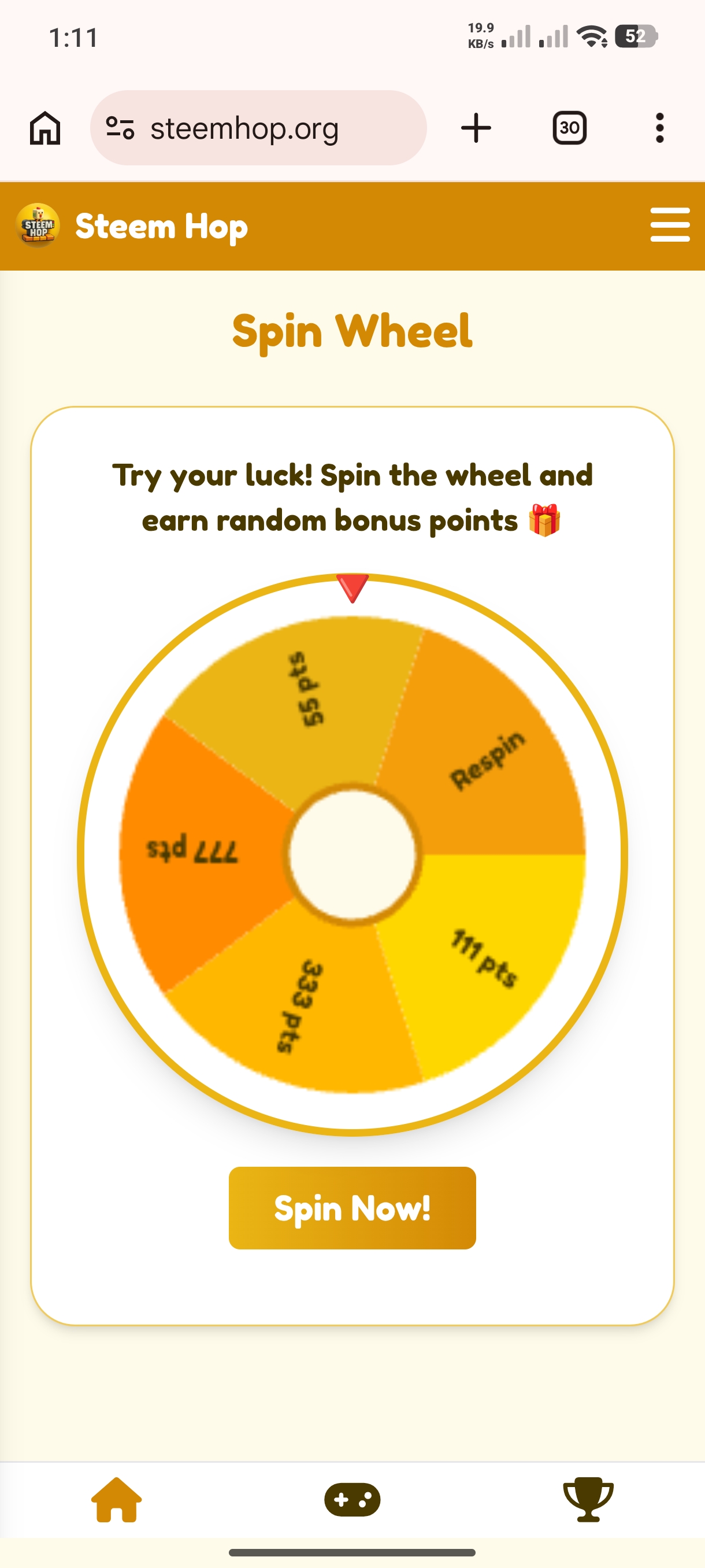Tap the Spin Now! button
The height and width of the screenshot is (1568, 705).
pyautogui.click(x=352, y=1208)
